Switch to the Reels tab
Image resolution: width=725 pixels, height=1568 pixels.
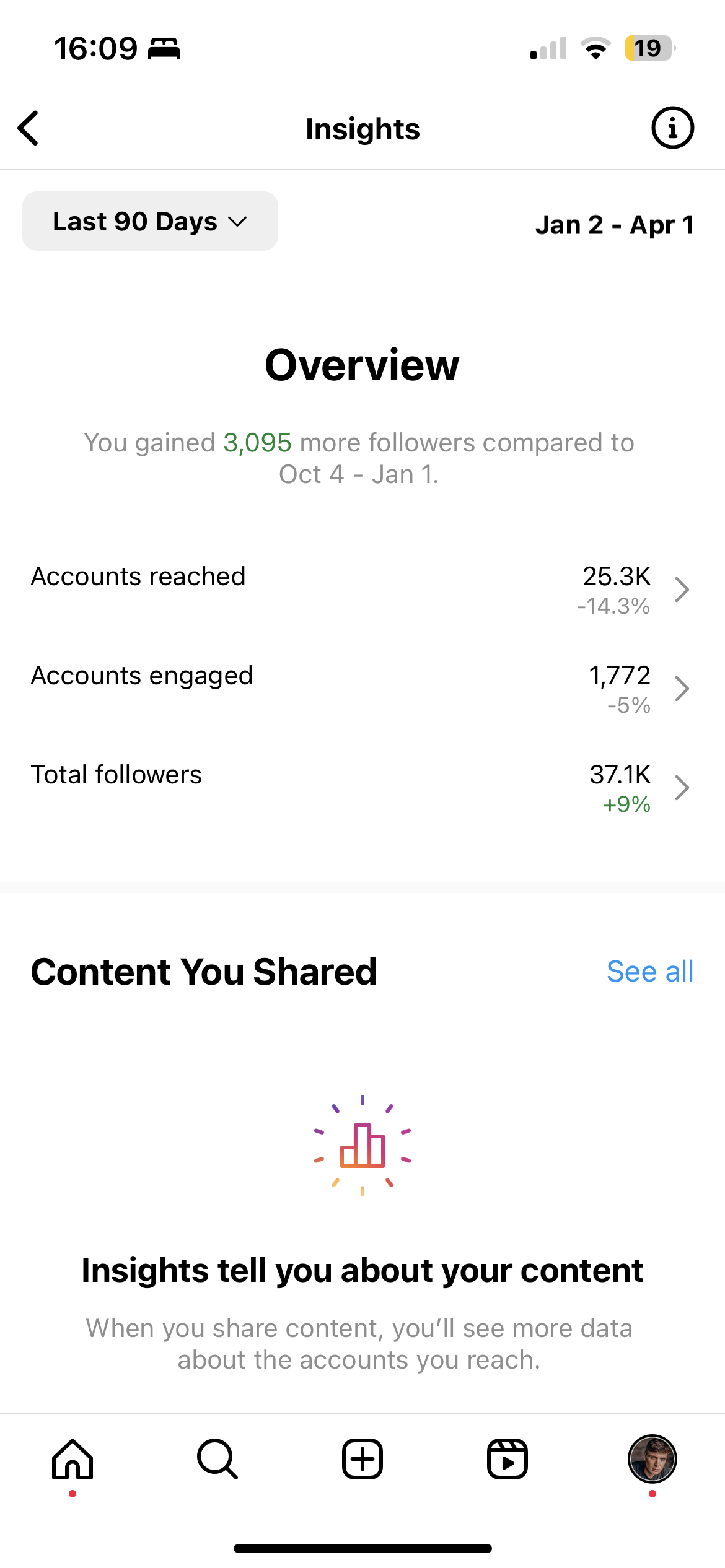507,1459
